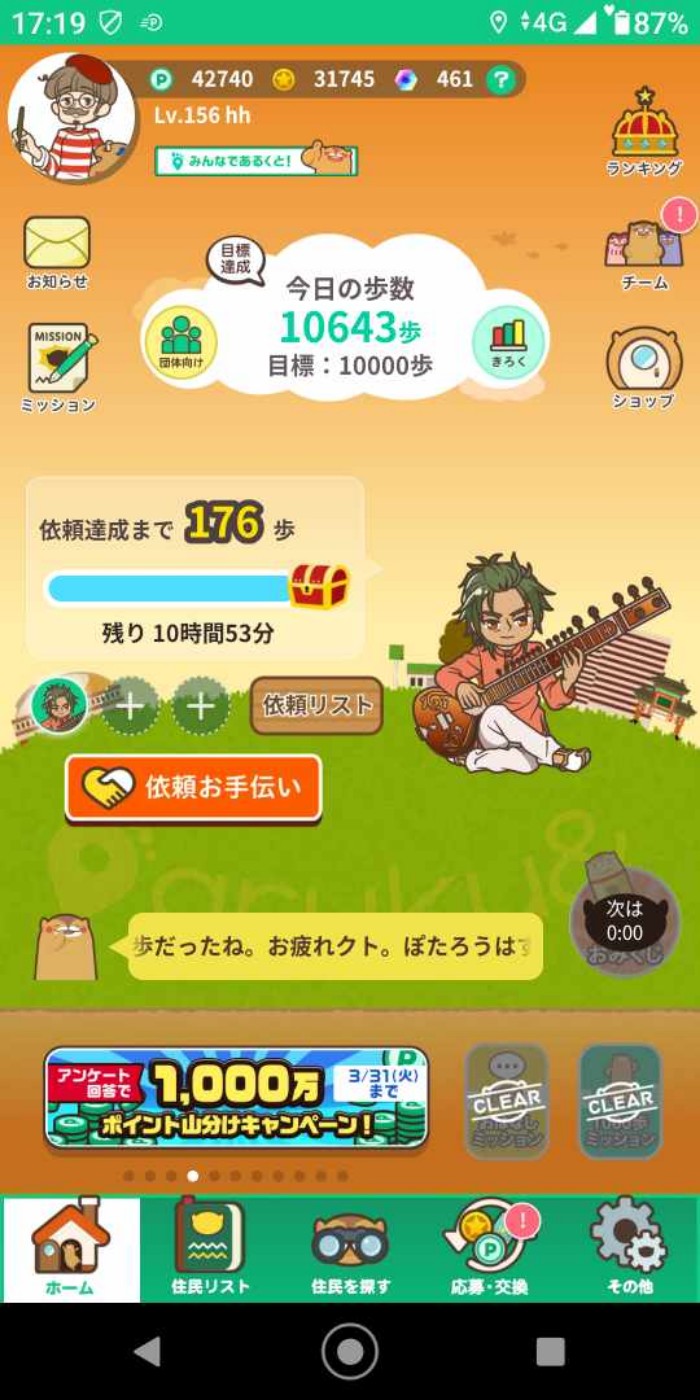Tap the help question mark icon
700x1400 pixels.
(x=501, y=80)
